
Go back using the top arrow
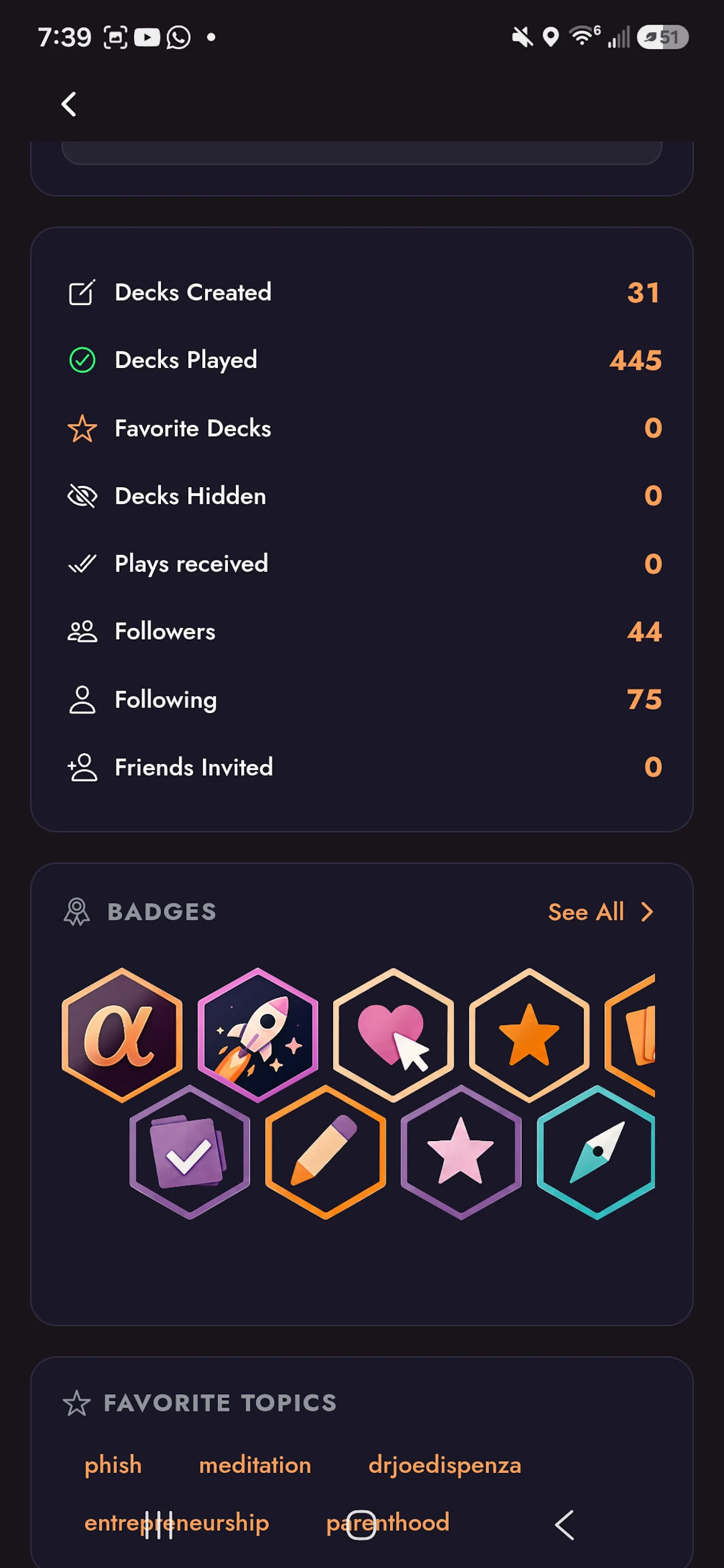(x=69, y=104)
